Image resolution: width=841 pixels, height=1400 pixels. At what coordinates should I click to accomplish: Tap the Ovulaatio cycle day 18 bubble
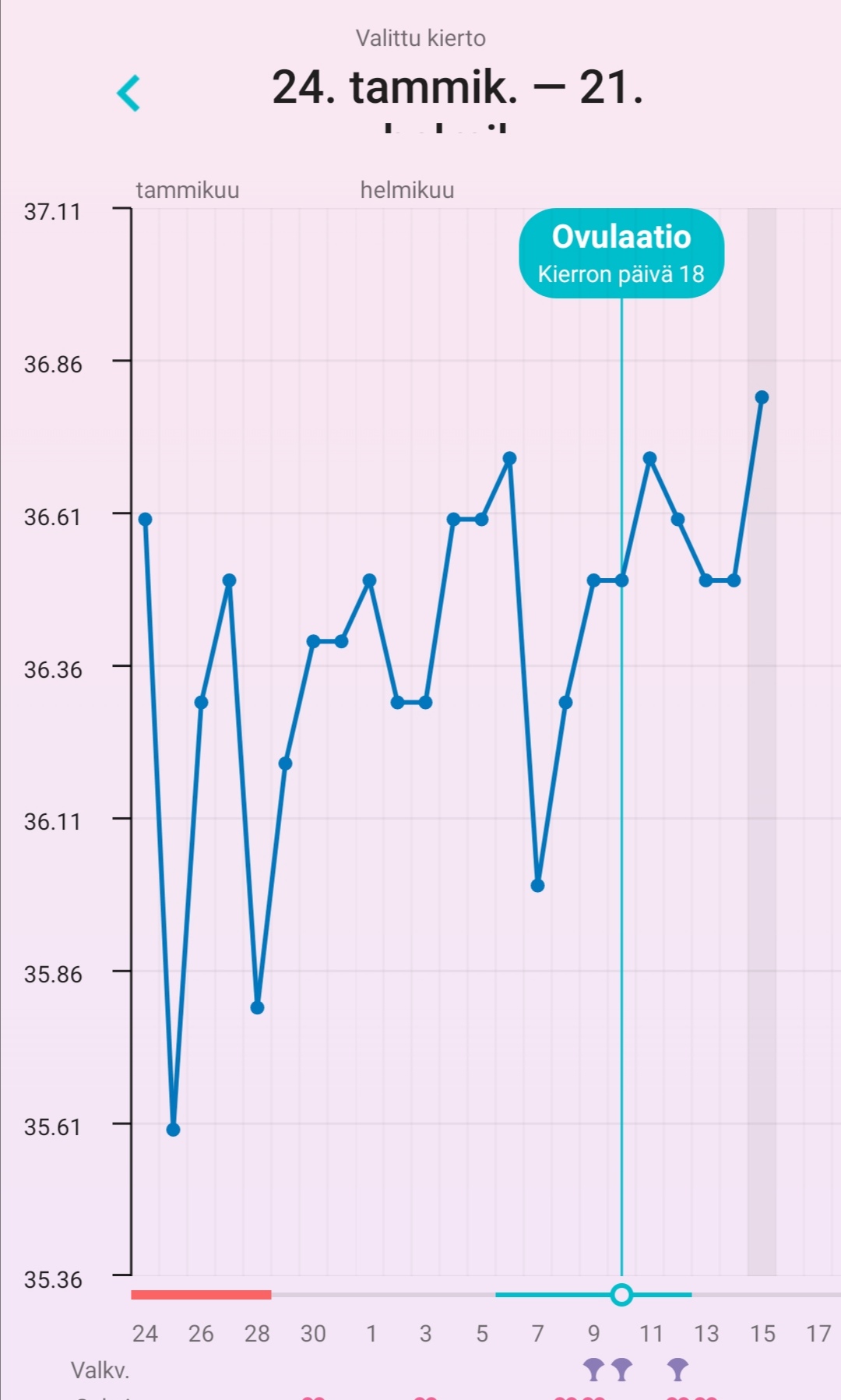coord(621,254)
